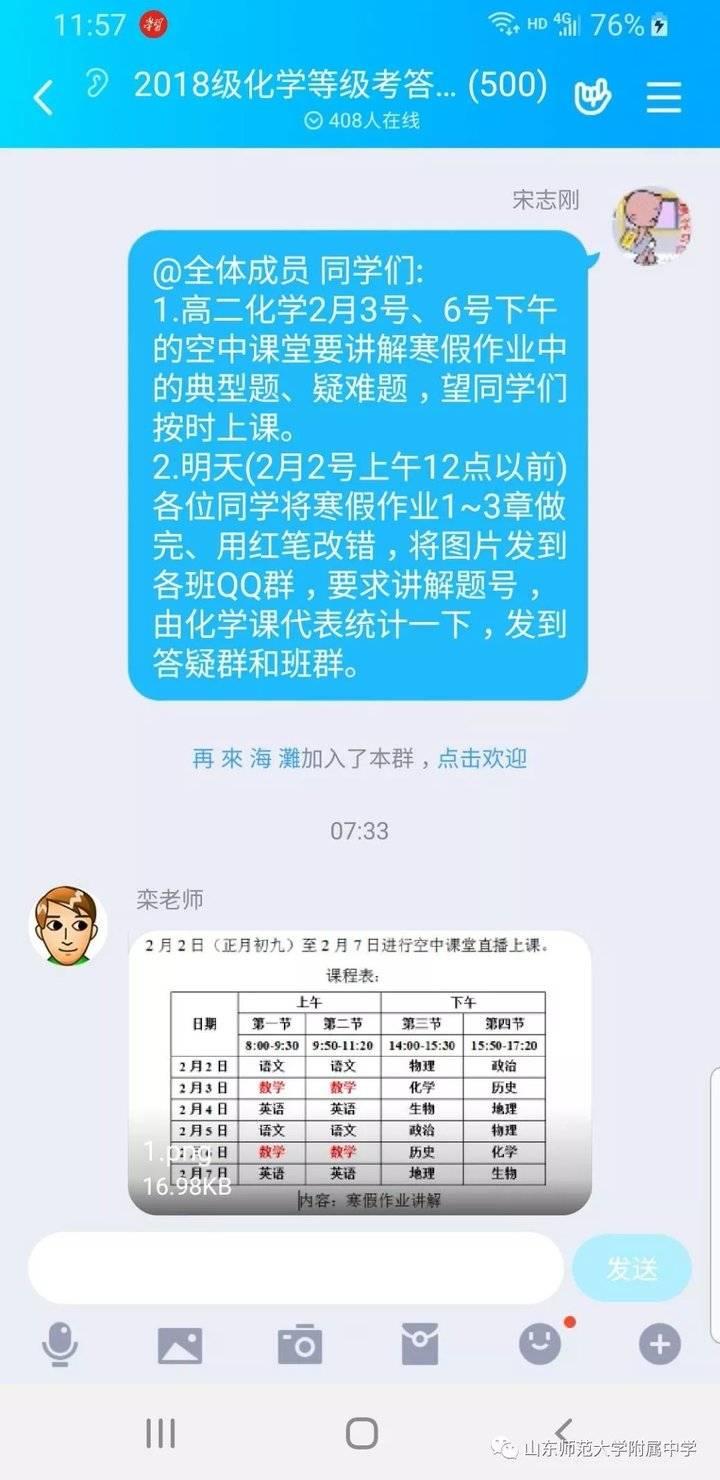
Task: Expand more options with the plus icon
Action: pos(659,1345)
